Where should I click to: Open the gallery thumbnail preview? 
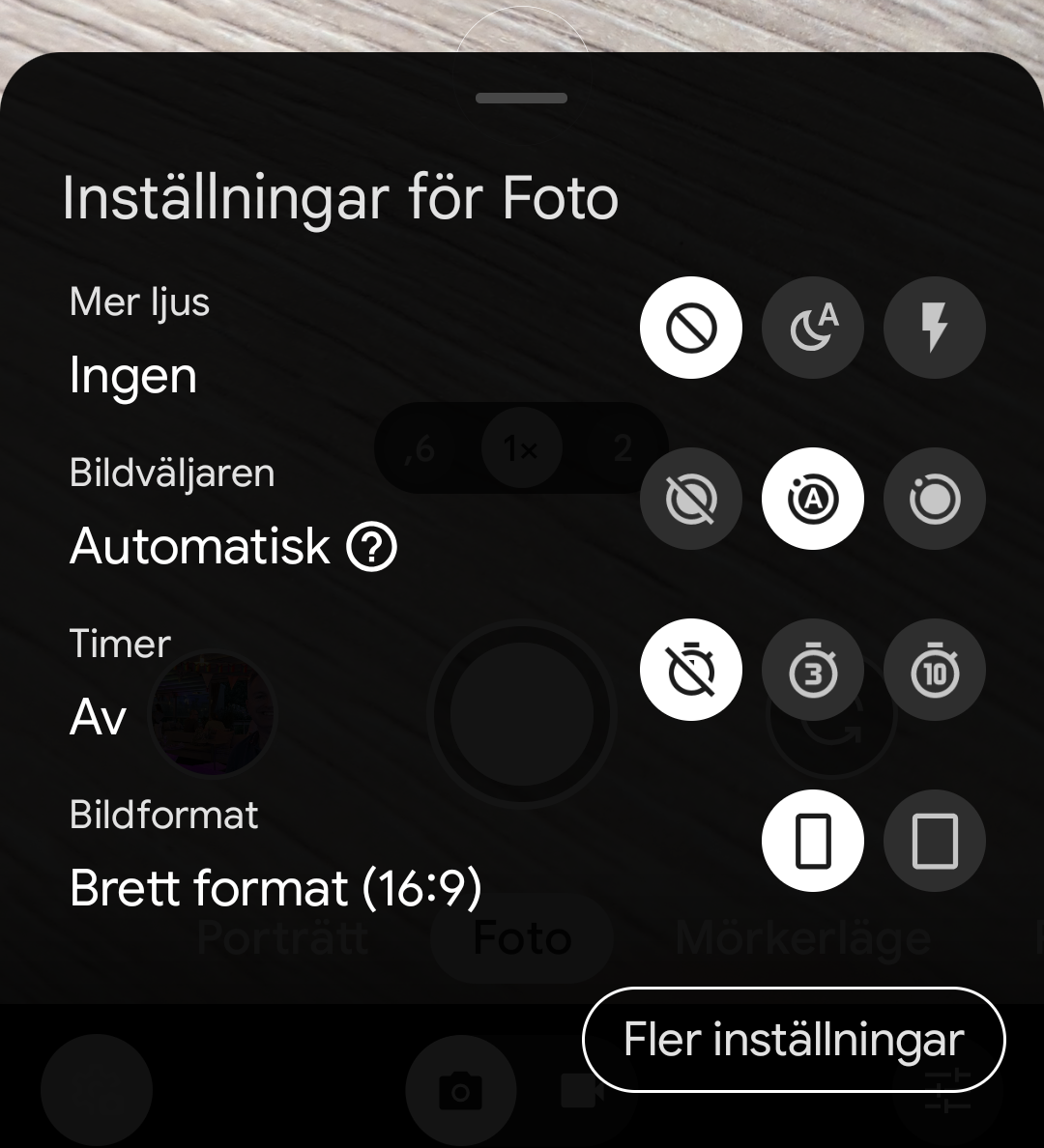click(214, 713)
